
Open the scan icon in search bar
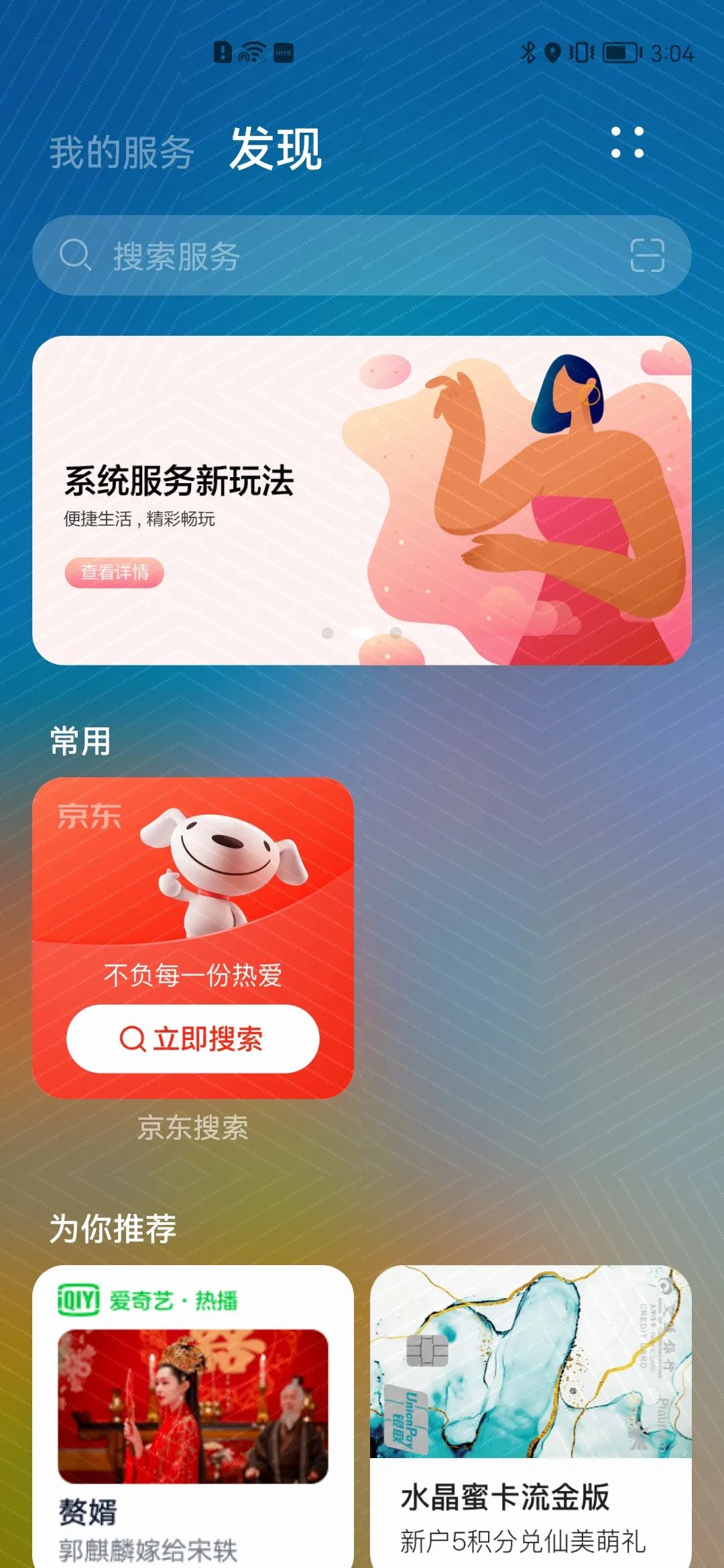[x=647, y=255]
